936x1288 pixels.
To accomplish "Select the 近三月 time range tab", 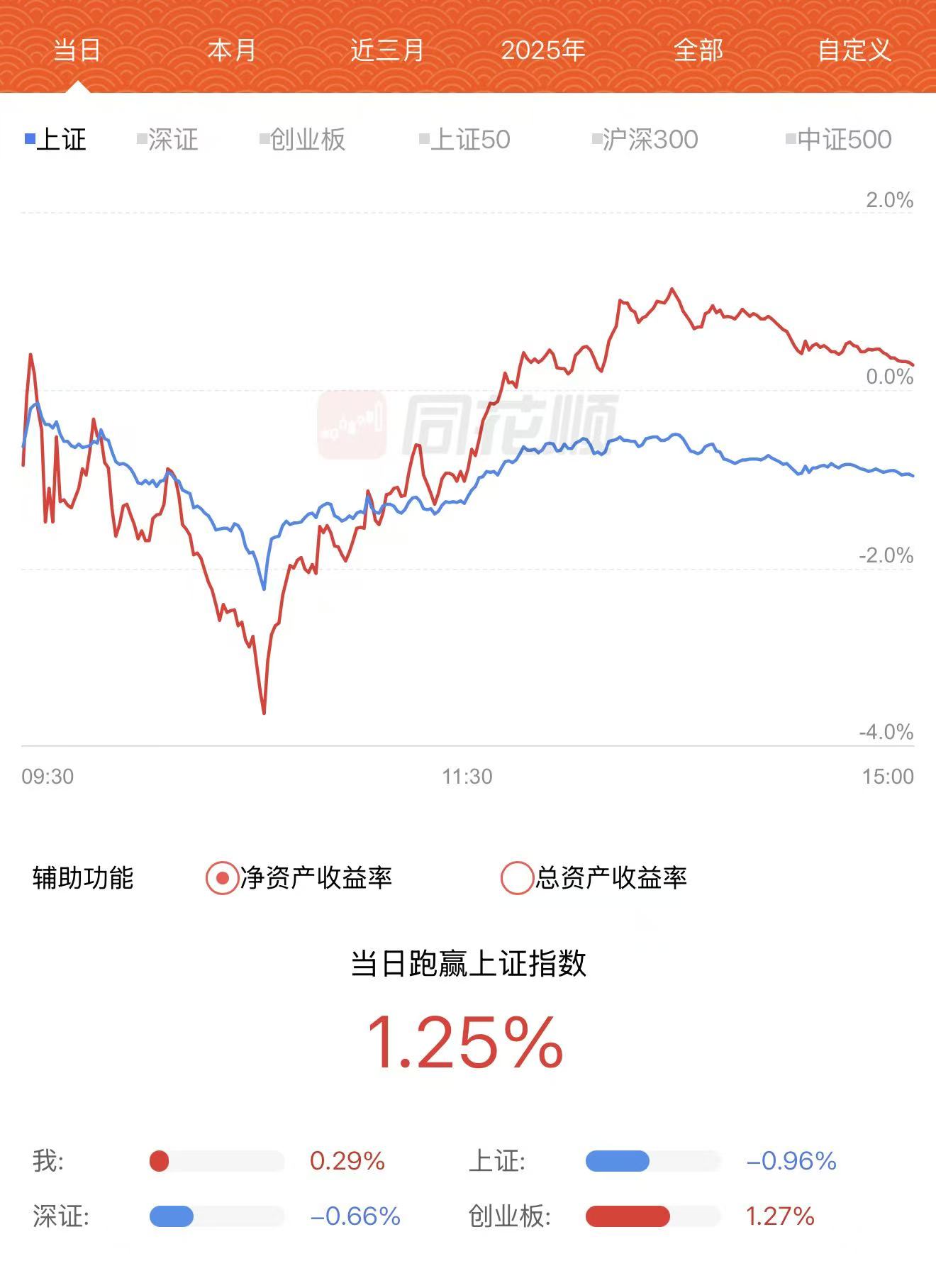I will 387,50.
